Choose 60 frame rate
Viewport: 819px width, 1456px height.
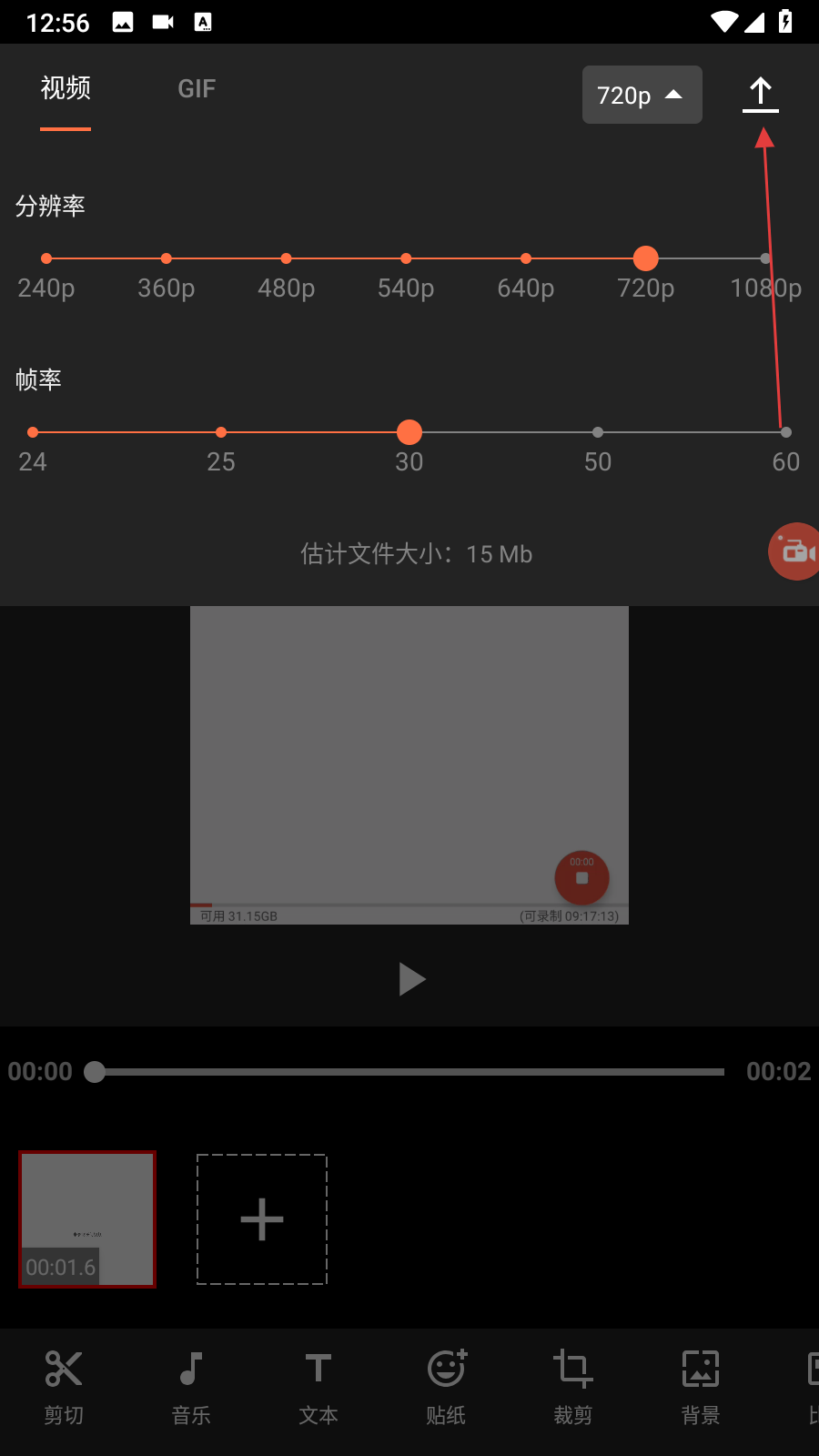(786, 433)
